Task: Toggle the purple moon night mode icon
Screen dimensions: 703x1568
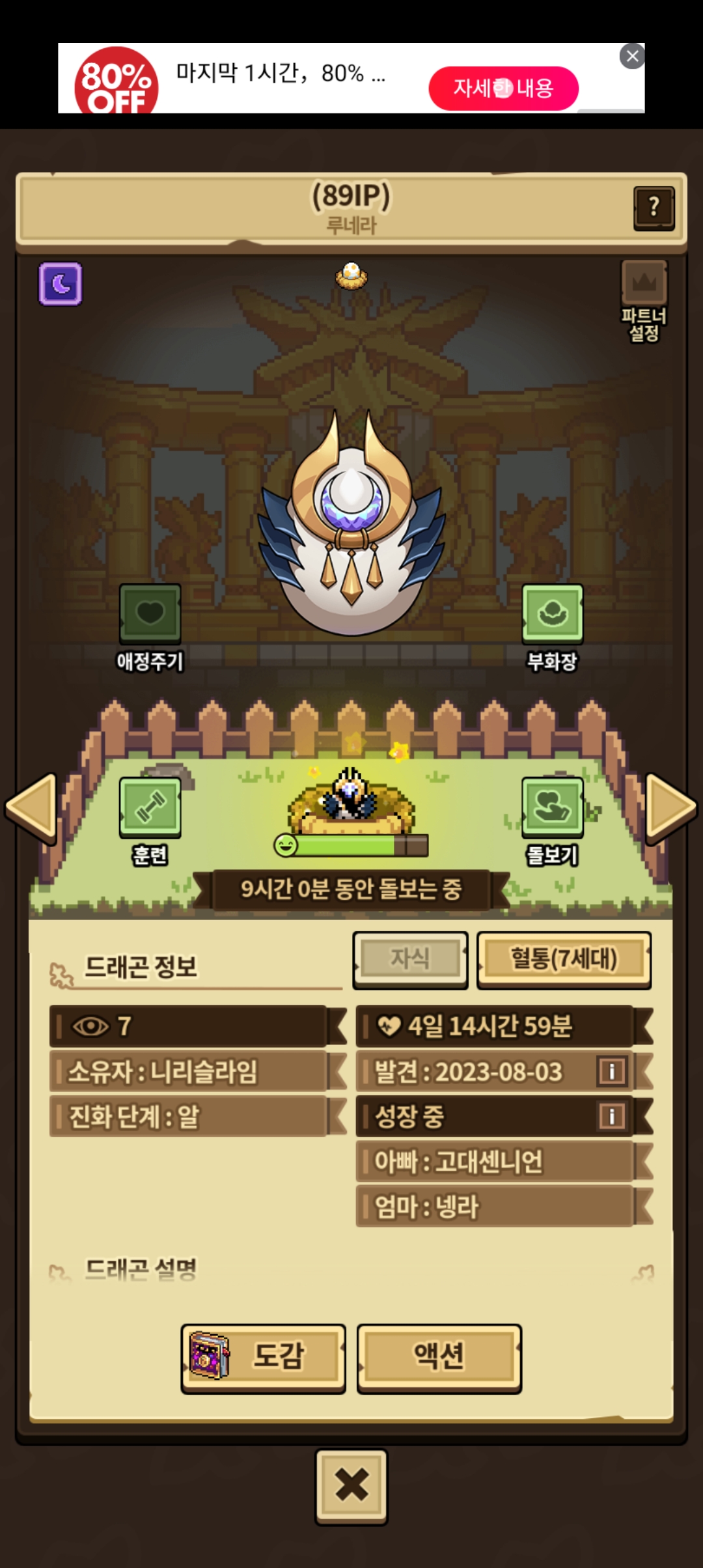Action: coord(61,284)
